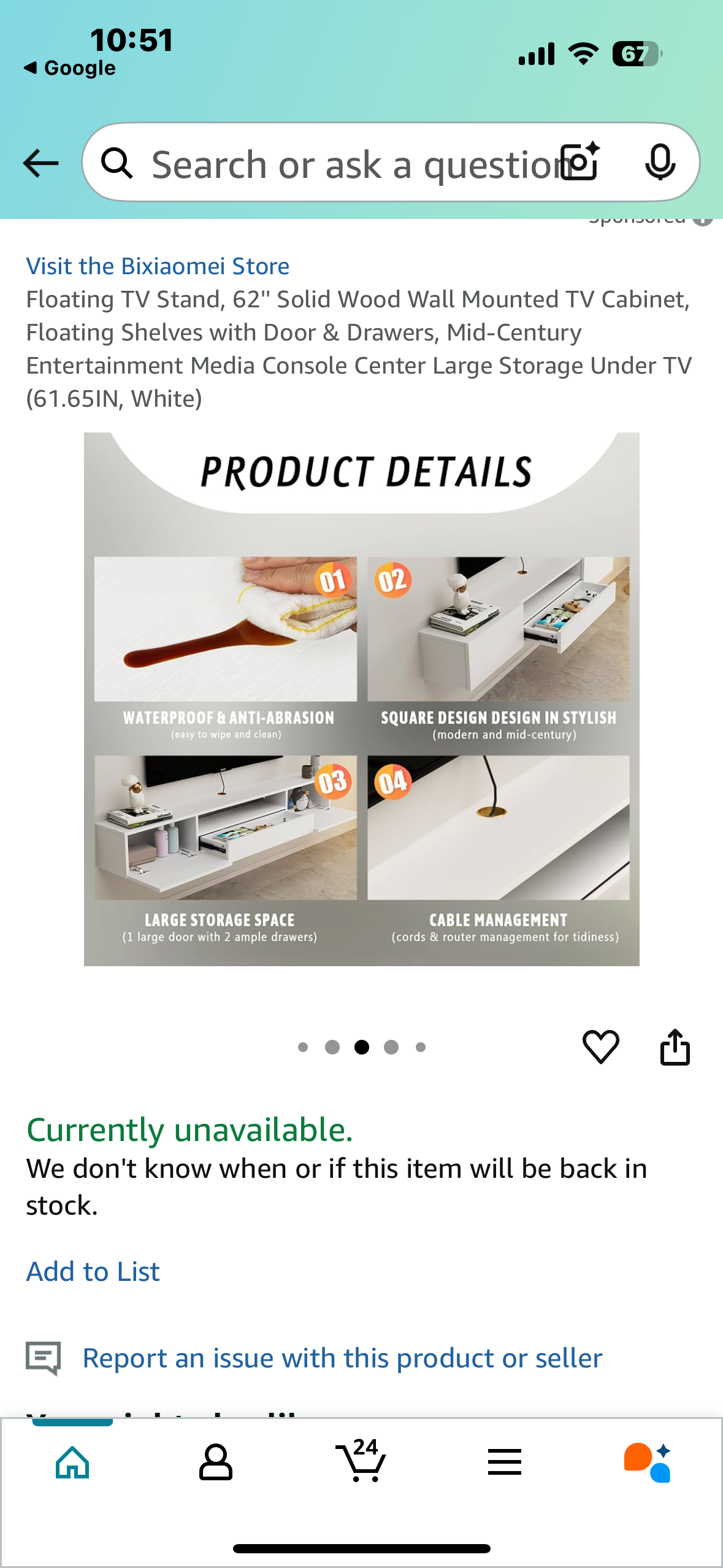This screenshot has height=1568, width=723.
Task: Open the Product Details image
Action: coord(361,699)
